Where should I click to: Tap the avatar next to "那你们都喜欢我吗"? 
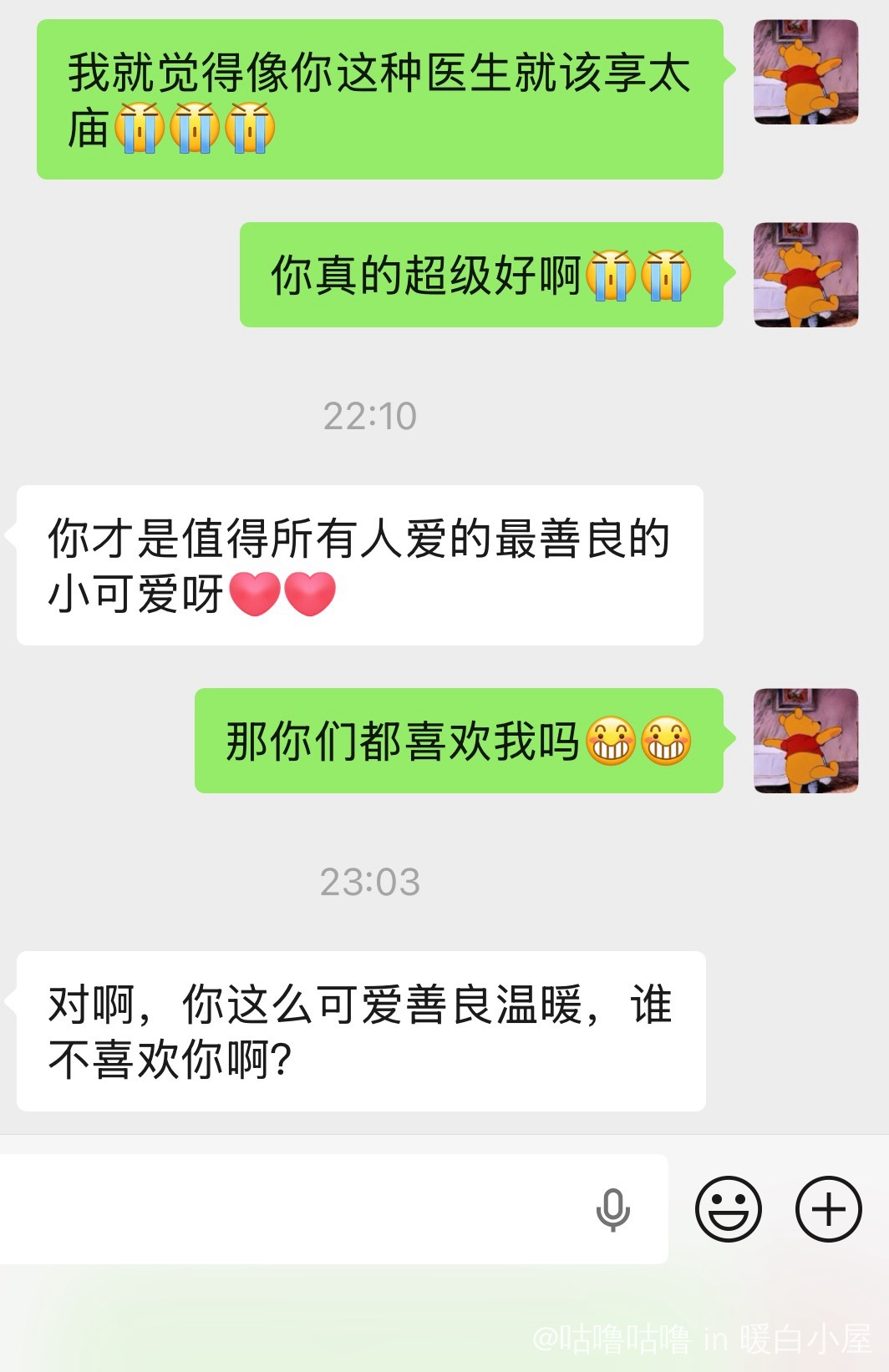[x=805, y=741]
